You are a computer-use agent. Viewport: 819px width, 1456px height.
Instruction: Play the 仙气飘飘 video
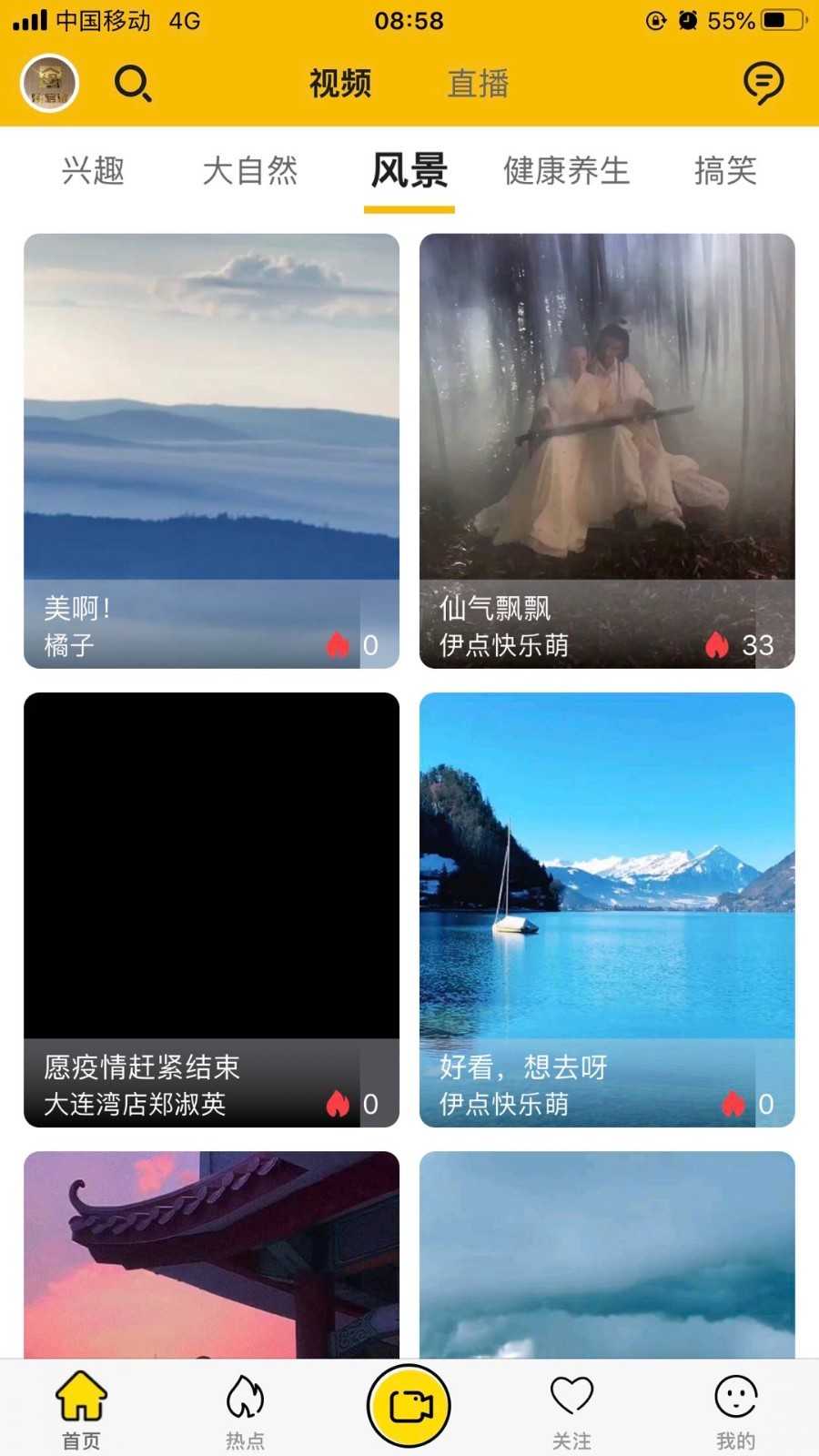pyautogui.click(x=607, y=428)
